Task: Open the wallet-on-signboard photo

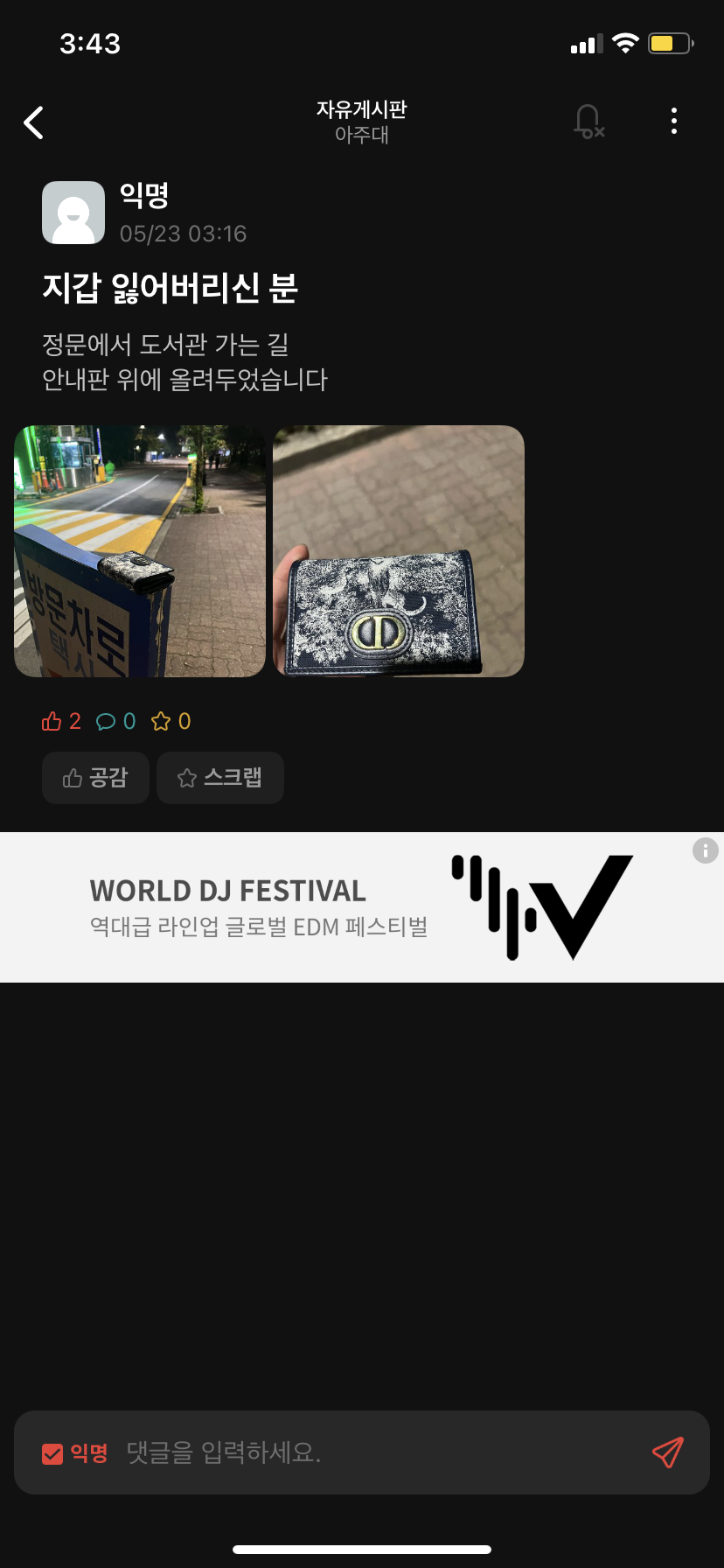Action: pyautogui.click(x=140, y=550)
